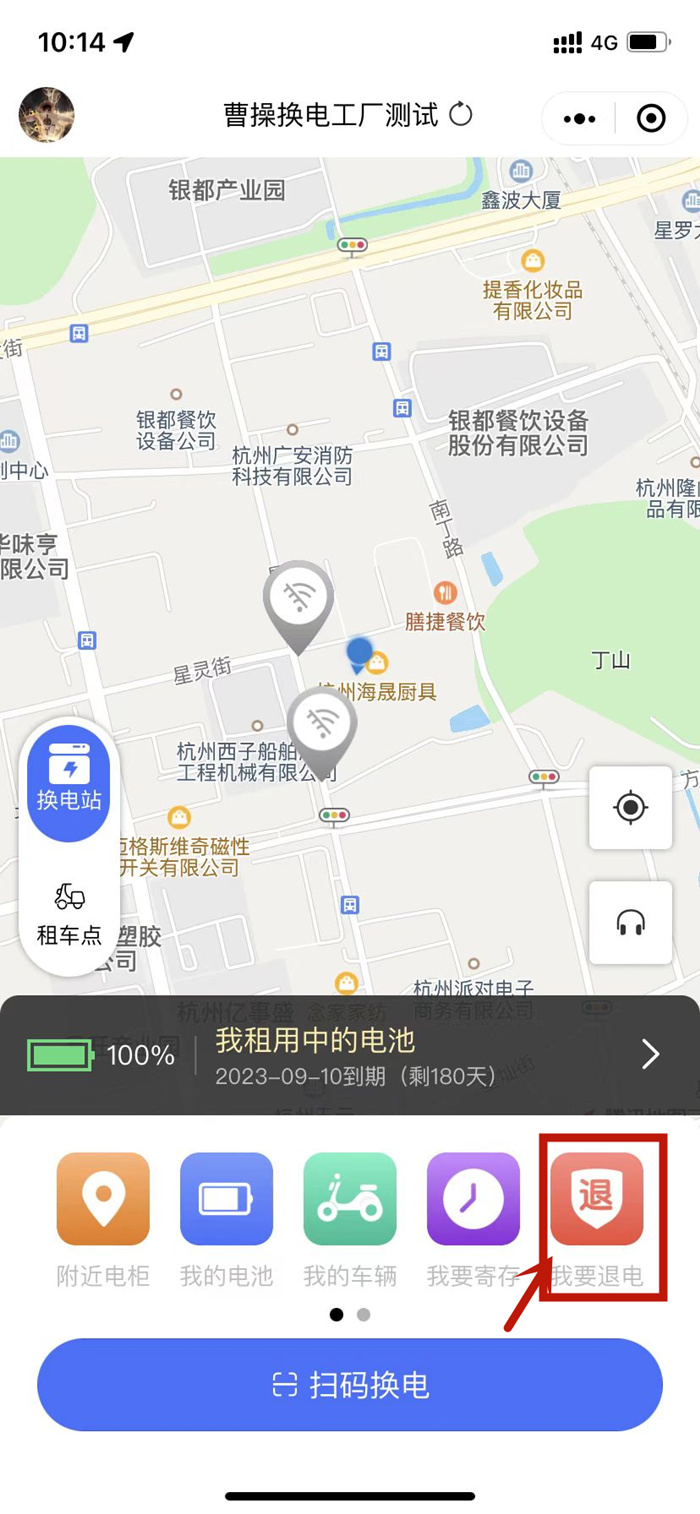Select the upper offline station map pin
The width and height of the screenshot is (700, 1514).
tap(297, 601)
